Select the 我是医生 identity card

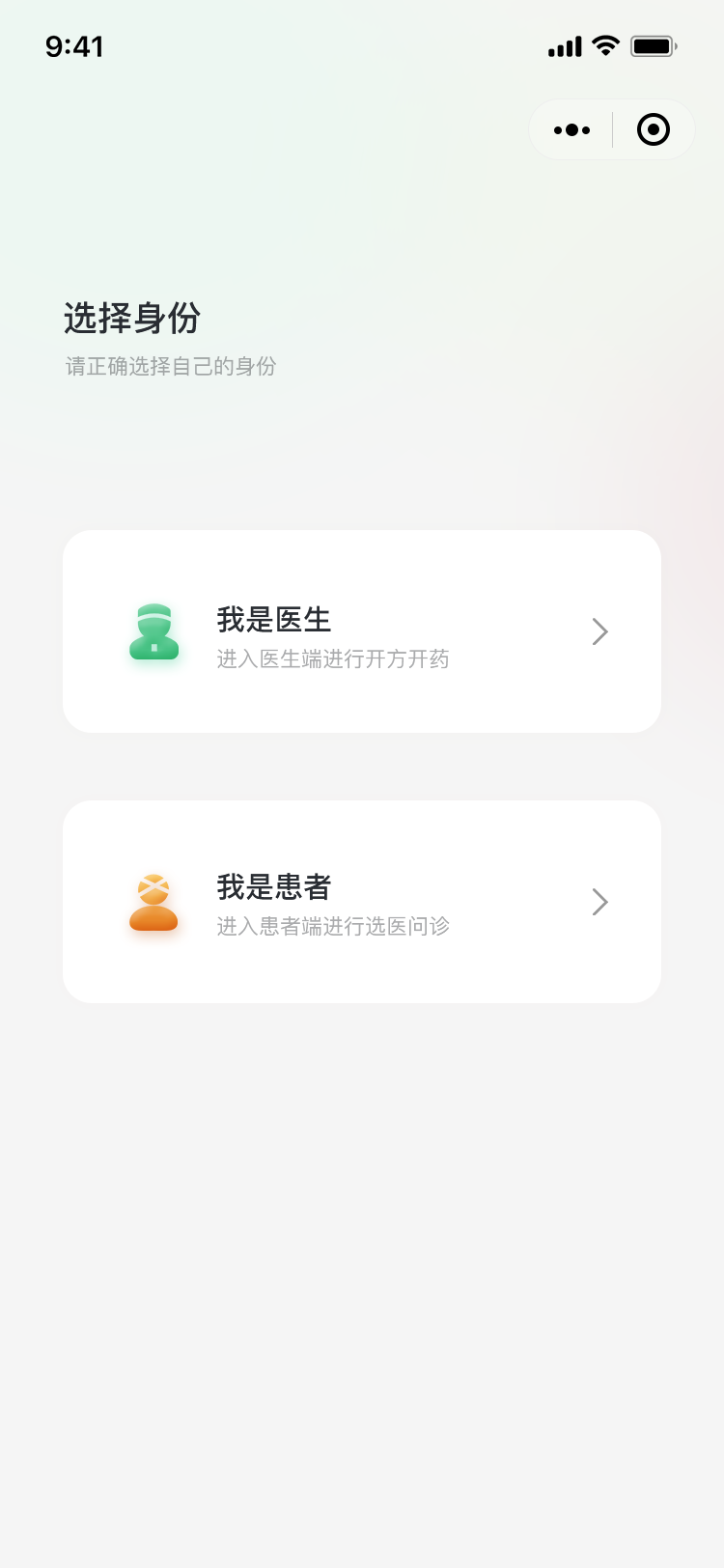(x=362, y=631)
